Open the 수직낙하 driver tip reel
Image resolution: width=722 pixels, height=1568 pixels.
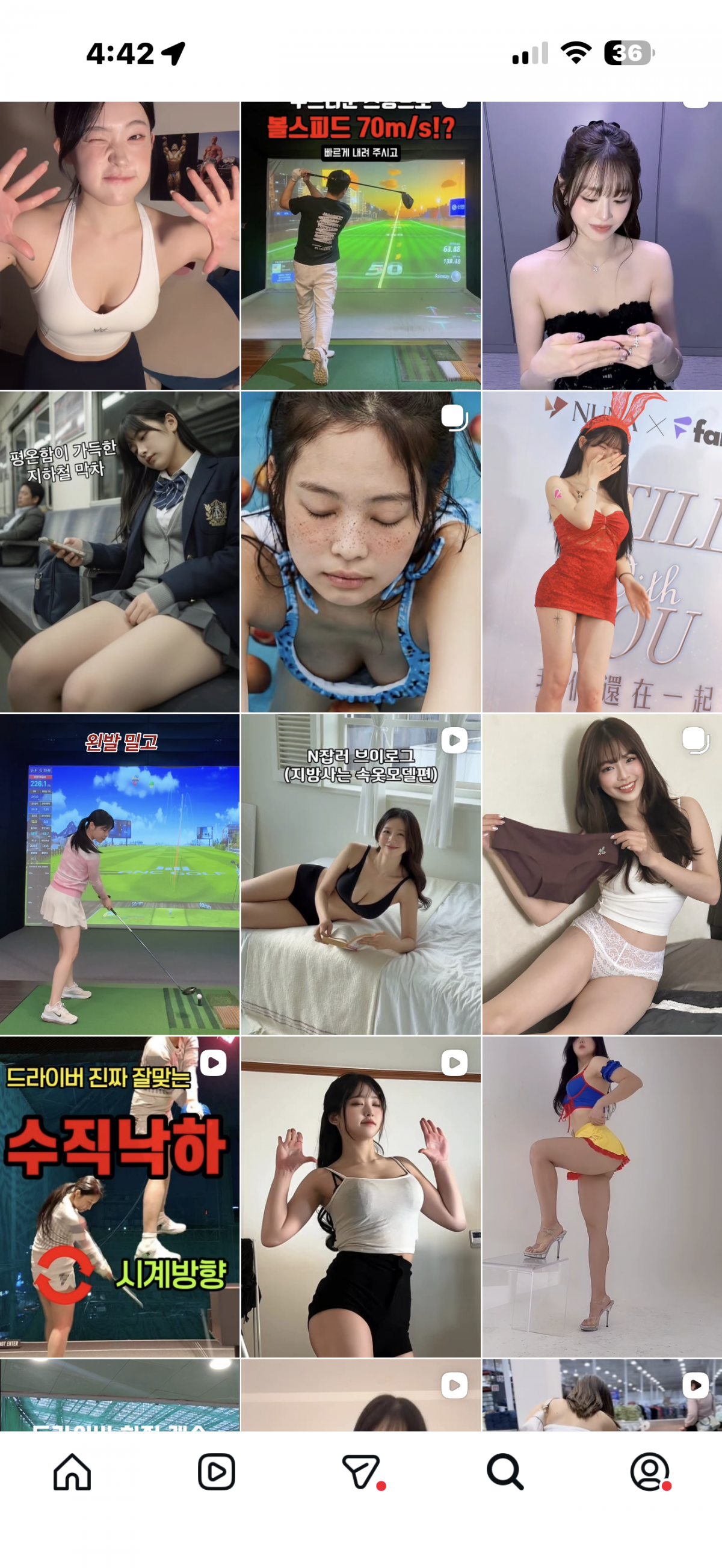click(119, 1197)
